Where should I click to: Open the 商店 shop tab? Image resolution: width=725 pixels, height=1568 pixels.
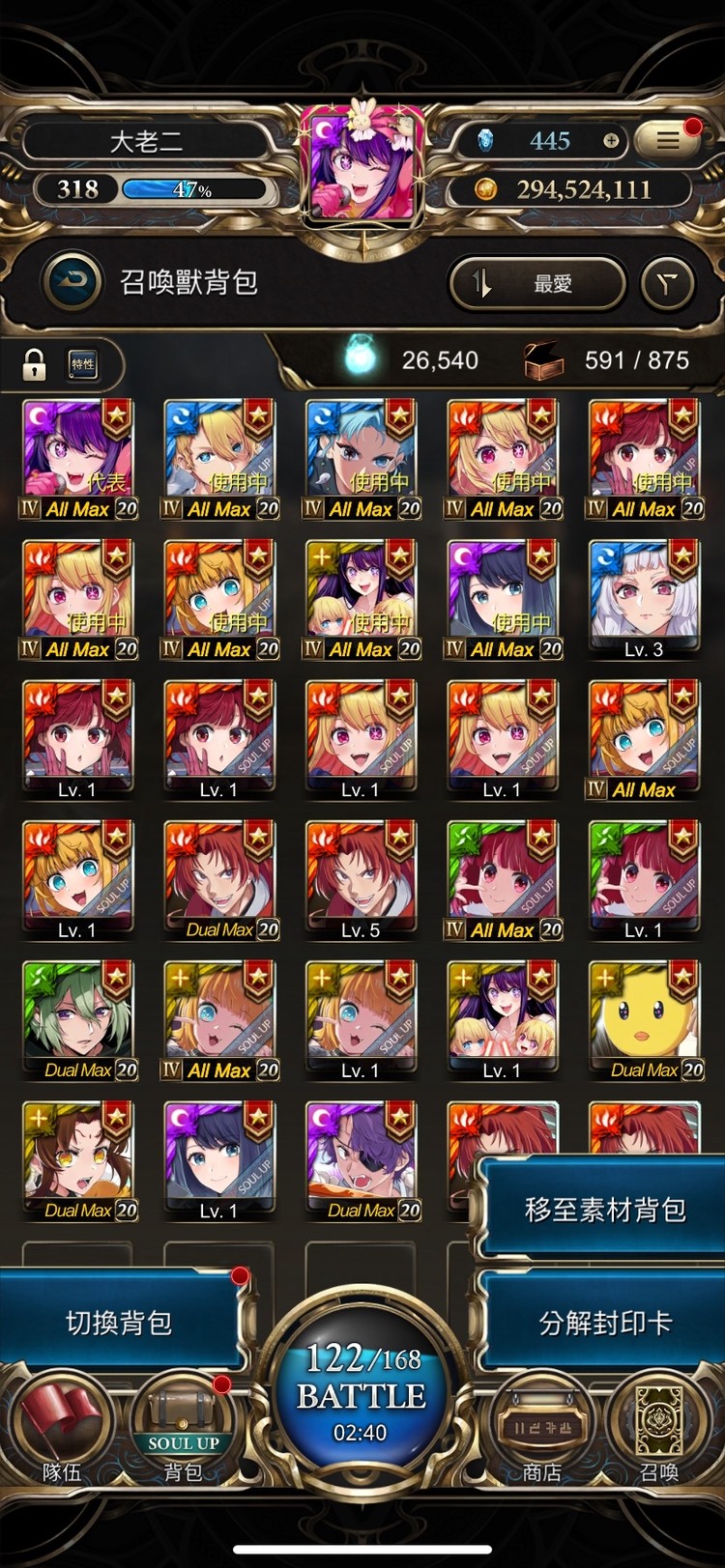(x=541, y=1431)
